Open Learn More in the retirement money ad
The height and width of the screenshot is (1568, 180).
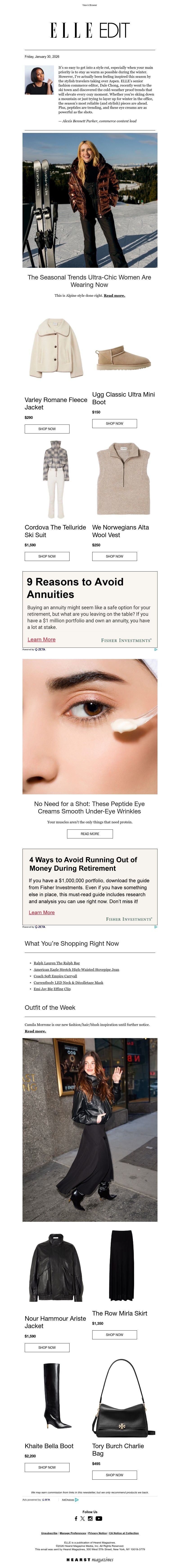[41, 912]
